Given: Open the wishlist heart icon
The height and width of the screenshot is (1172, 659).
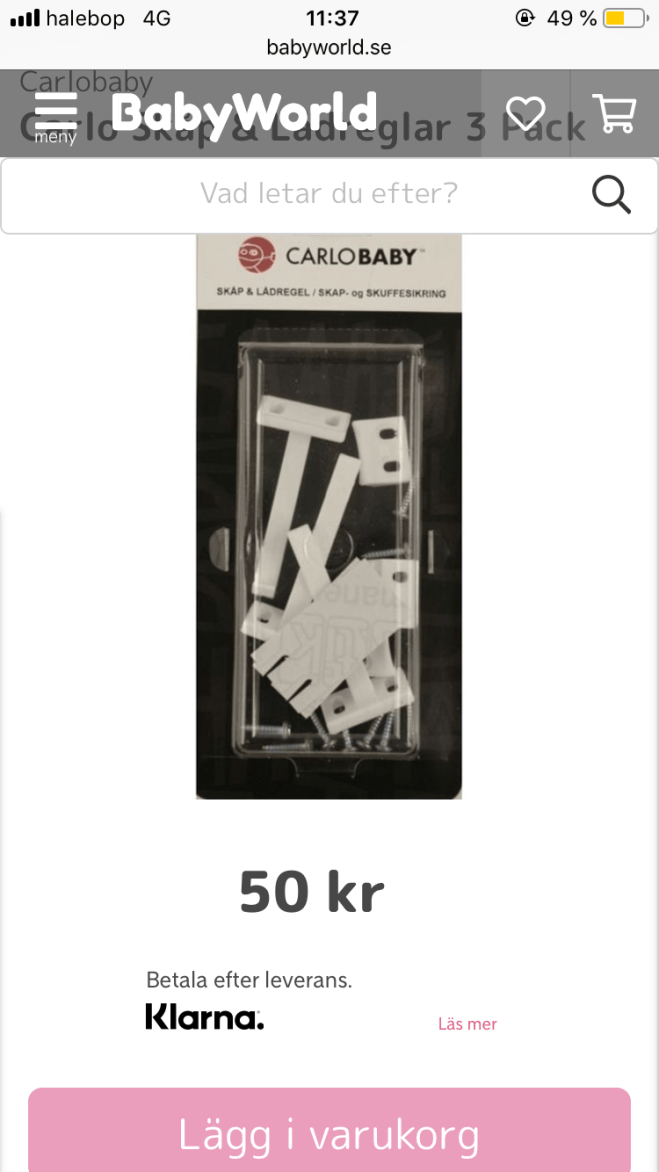Looking at the screenshot, I should coord(525,113).
